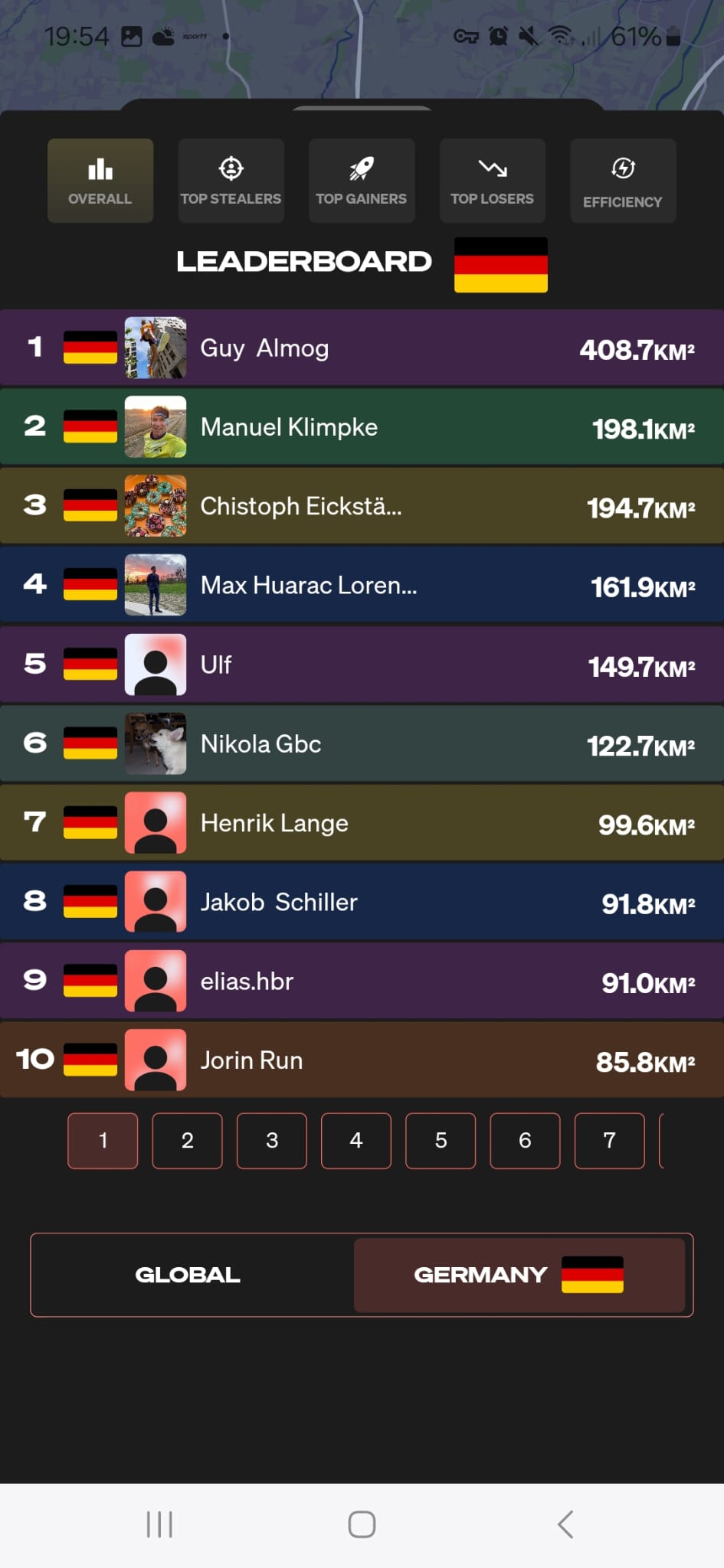The width and height of the screenshot is (724, 1568).
Task: Go to leaderboard page 2
Action: click(188, 1141)
